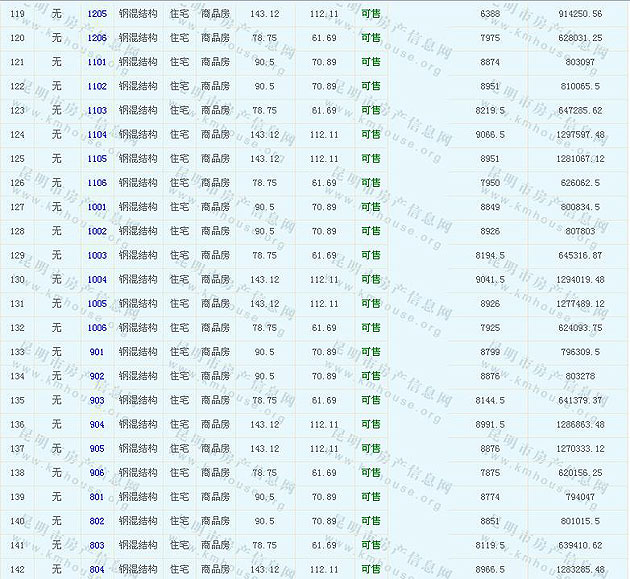Select room number 1101
Viewport: 630px width, 579px height.
pos(97,62)
